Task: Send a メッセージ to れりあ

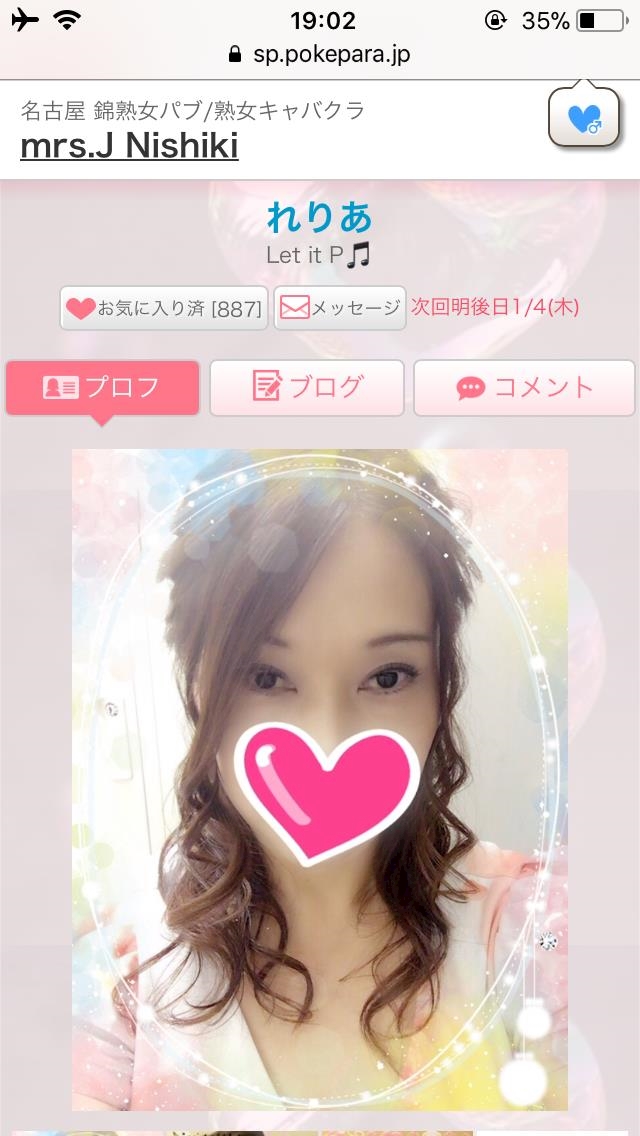Action: [340, 309]
